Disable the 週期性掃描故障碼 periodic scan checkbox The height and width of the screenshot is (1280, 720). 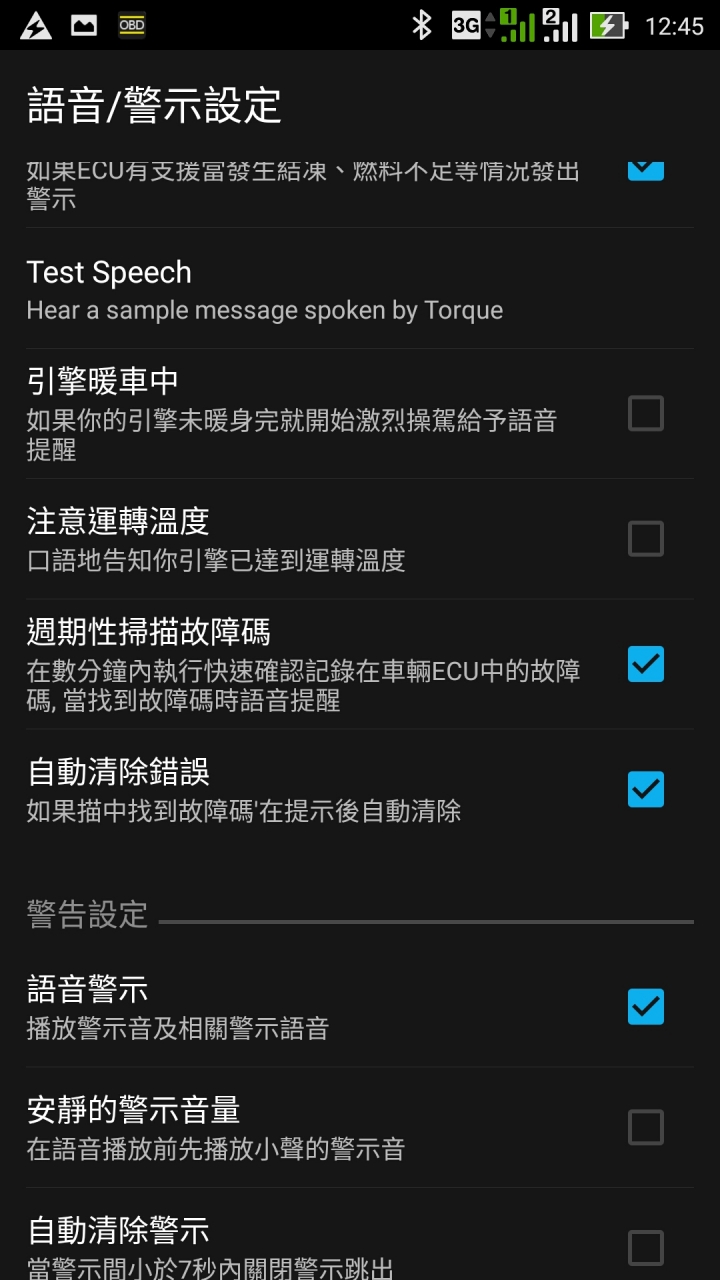point(647,663)
